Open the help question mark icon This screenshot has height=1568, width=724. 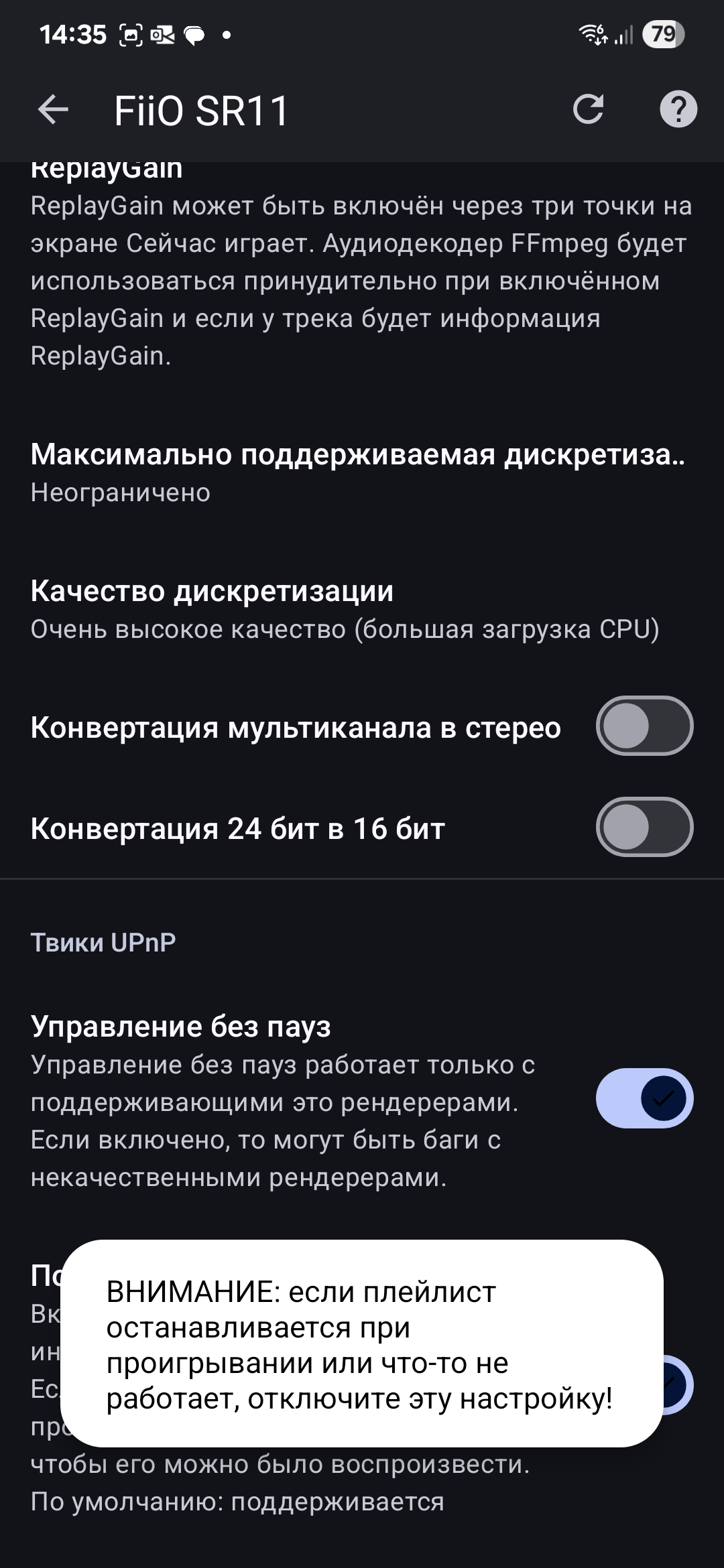[x=678, y=110]
